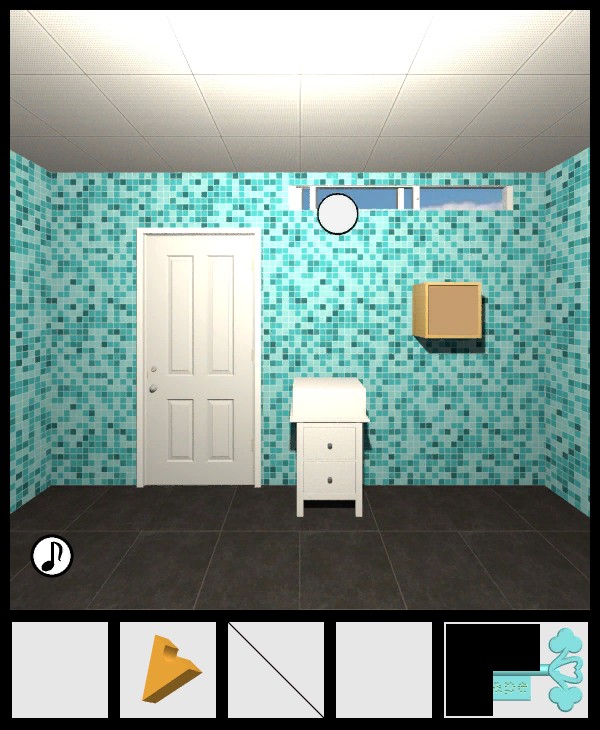This screenshot has height=730, width=600.
Task: Examine the white circle by the window
Action: tap(337, 214)
